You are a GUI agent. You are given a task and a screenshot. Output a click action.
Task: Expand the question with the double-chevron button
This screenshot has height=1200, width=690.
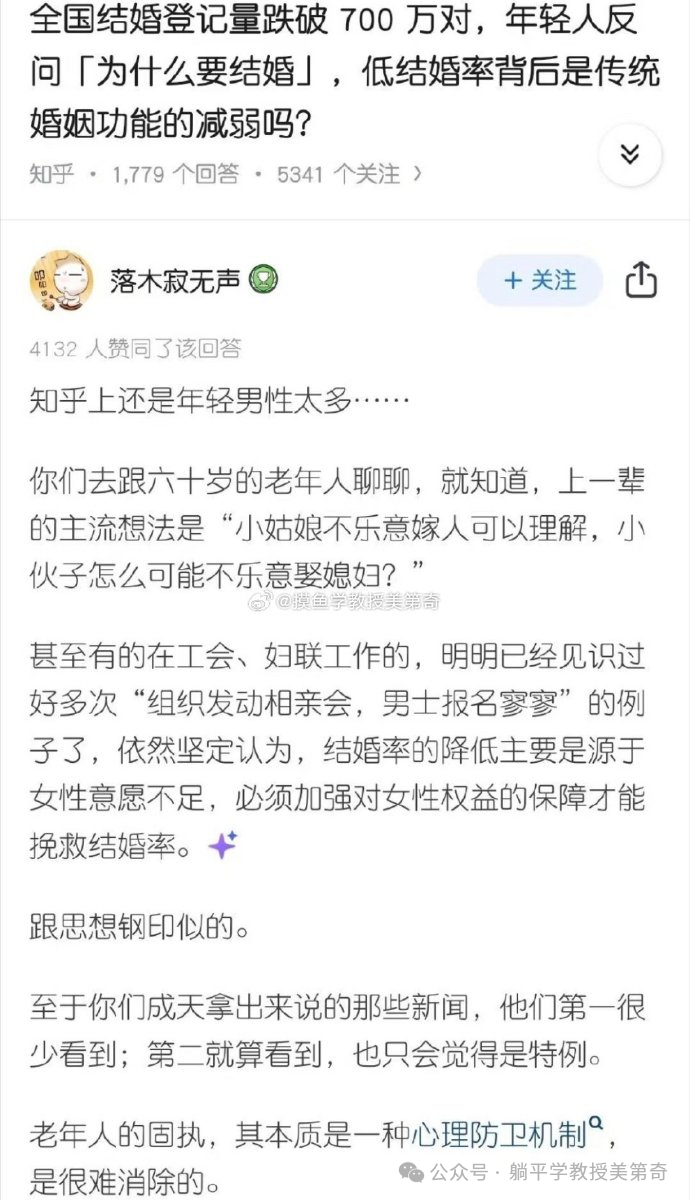point(629,154)
